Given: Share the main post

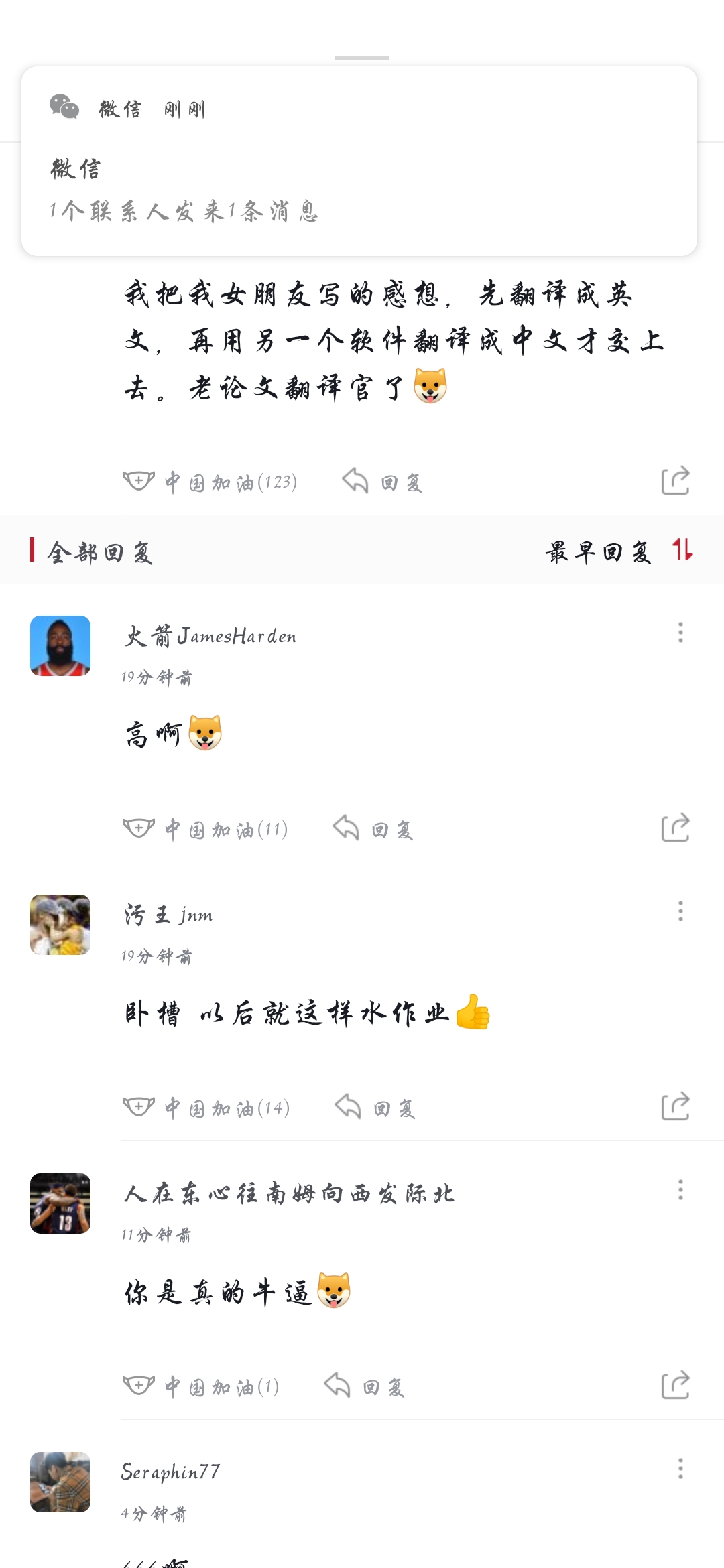Looking at the screenshot, I should pyautogui.click(x=675, y=480).
